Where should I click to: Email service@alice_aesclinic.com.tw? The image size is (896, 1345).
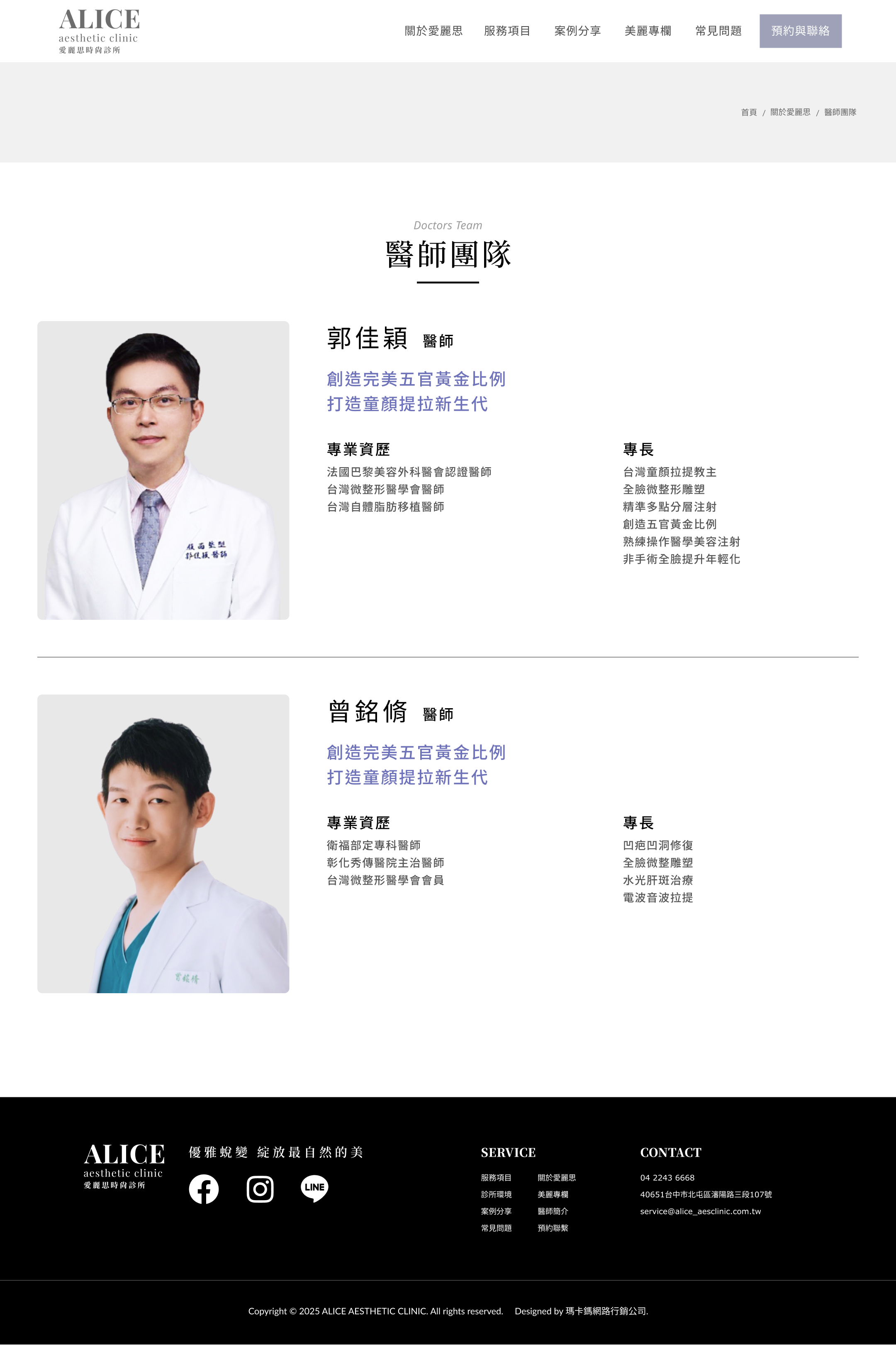[x=700, y=1211]
